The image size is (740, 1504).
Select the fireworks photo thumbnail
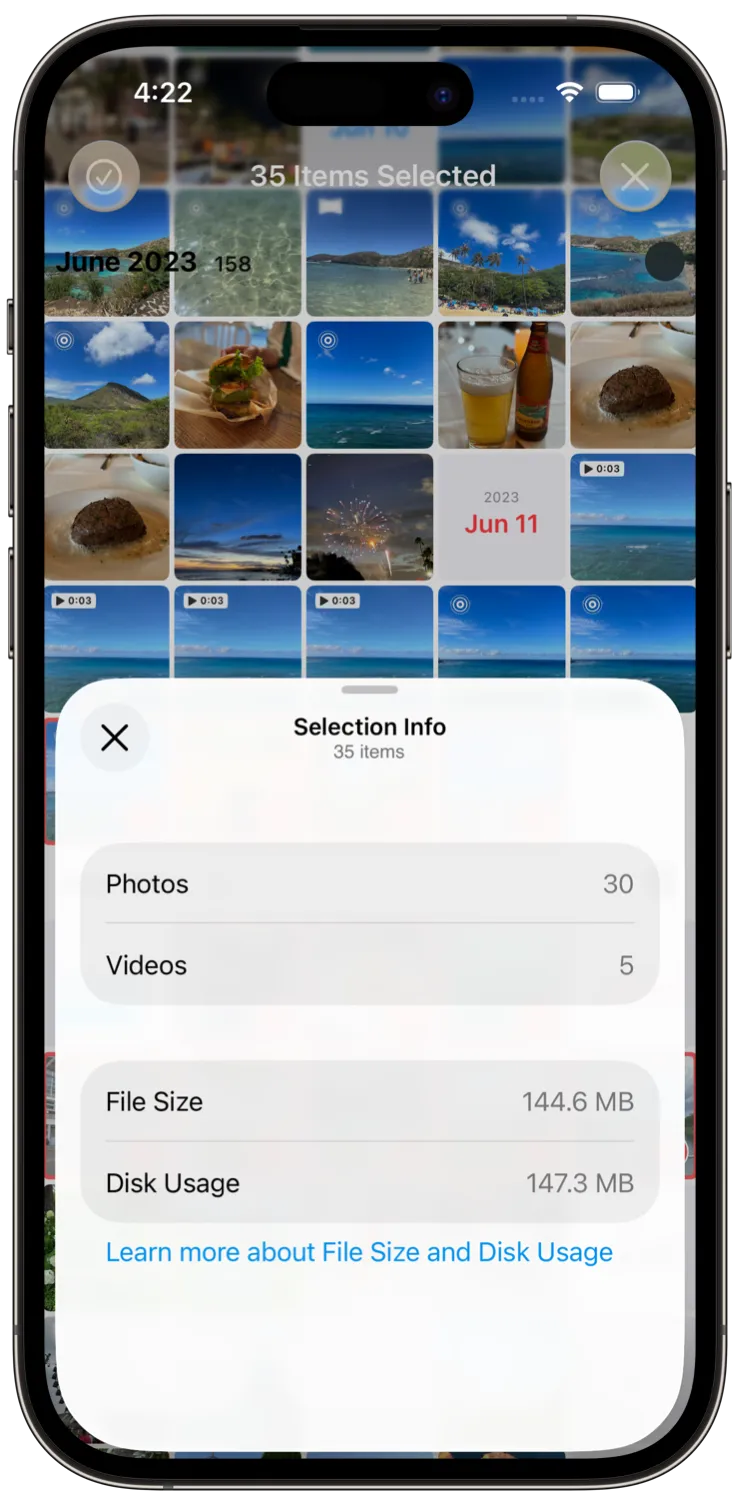click(369, 517)
